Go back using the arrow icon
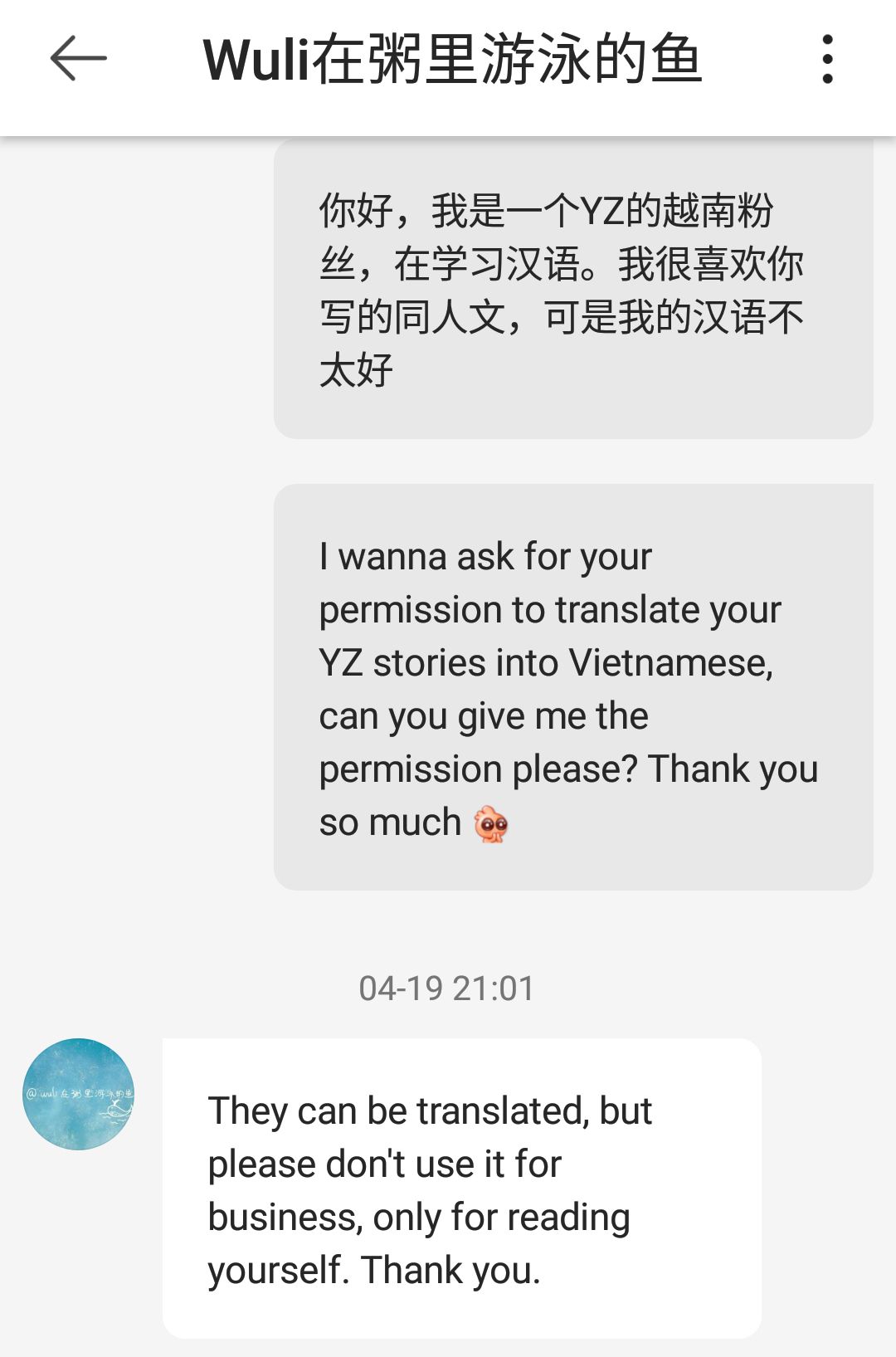The image size is (896, 1357). click(79, 59)
